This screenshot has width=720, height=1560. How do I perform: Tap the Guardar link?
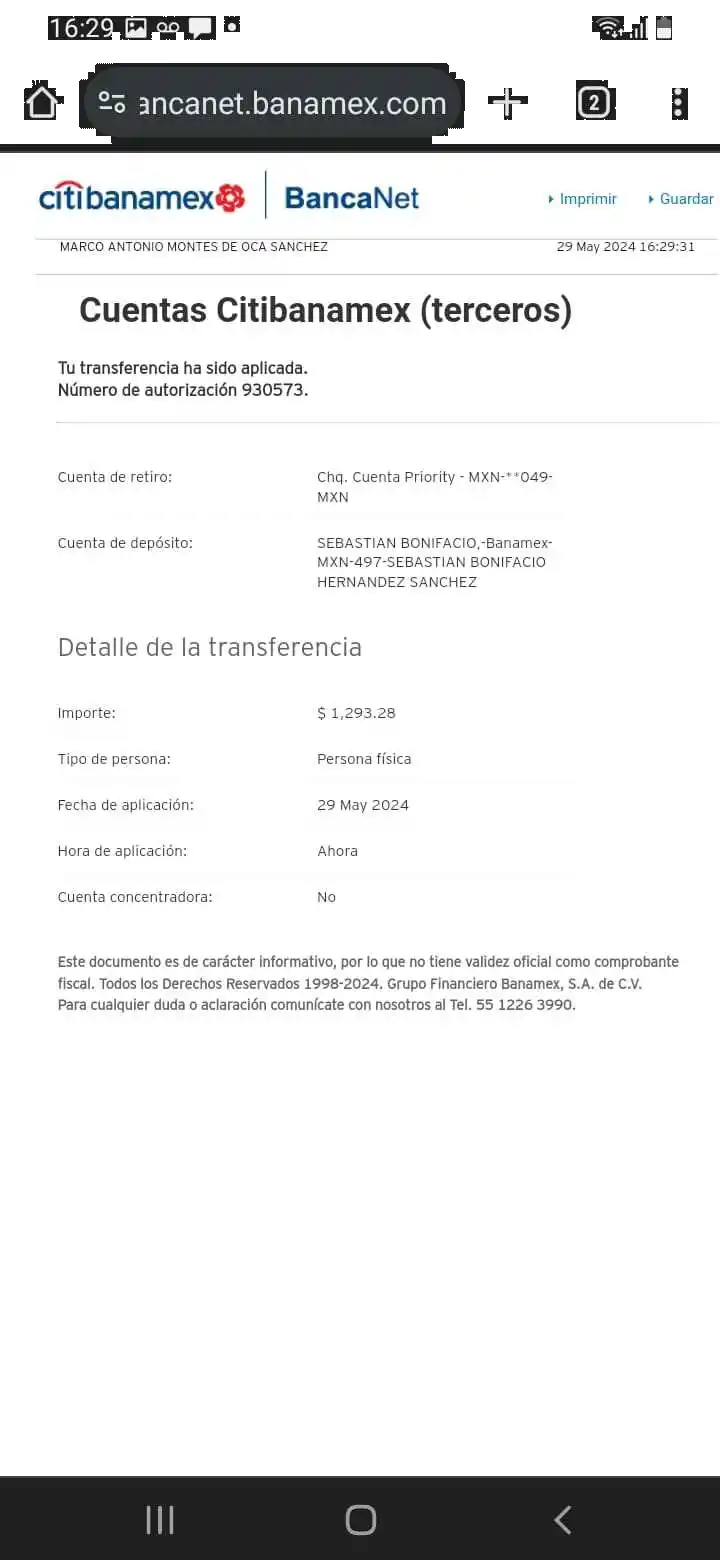pos(685,199)
